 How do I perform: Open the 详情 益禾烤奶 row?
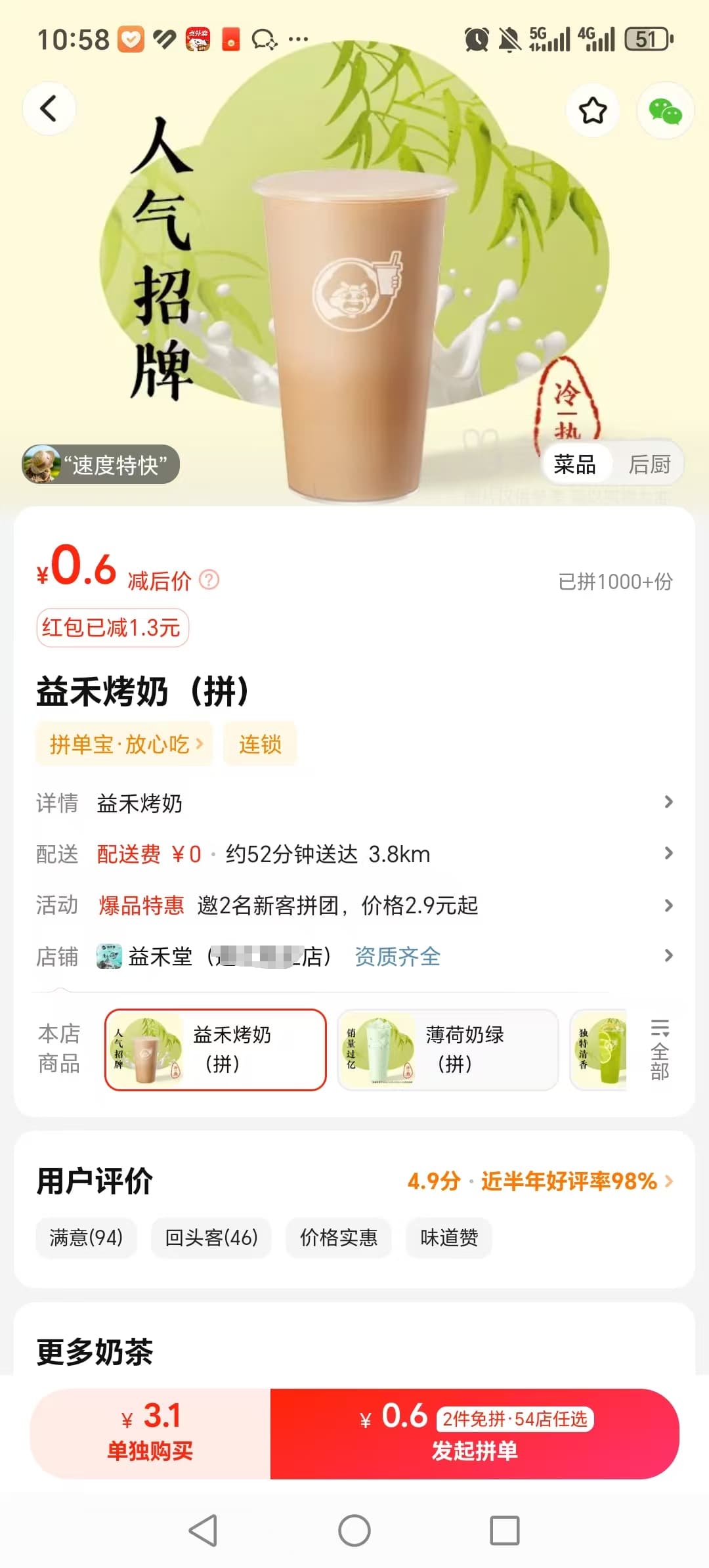(x=354, y=802)
